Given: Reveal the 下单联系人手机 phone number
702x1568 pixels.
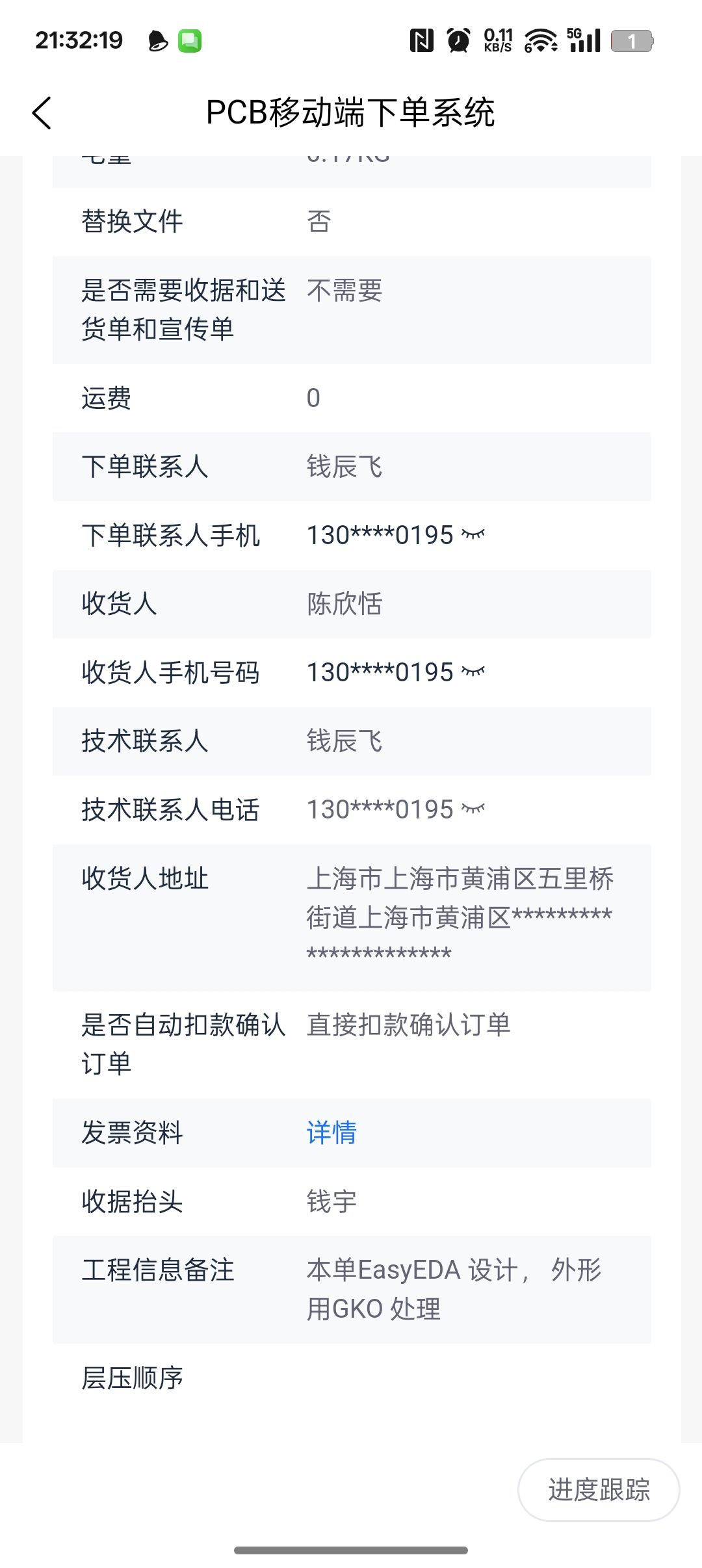Looking at the screenshot, I should pos(473,534).
